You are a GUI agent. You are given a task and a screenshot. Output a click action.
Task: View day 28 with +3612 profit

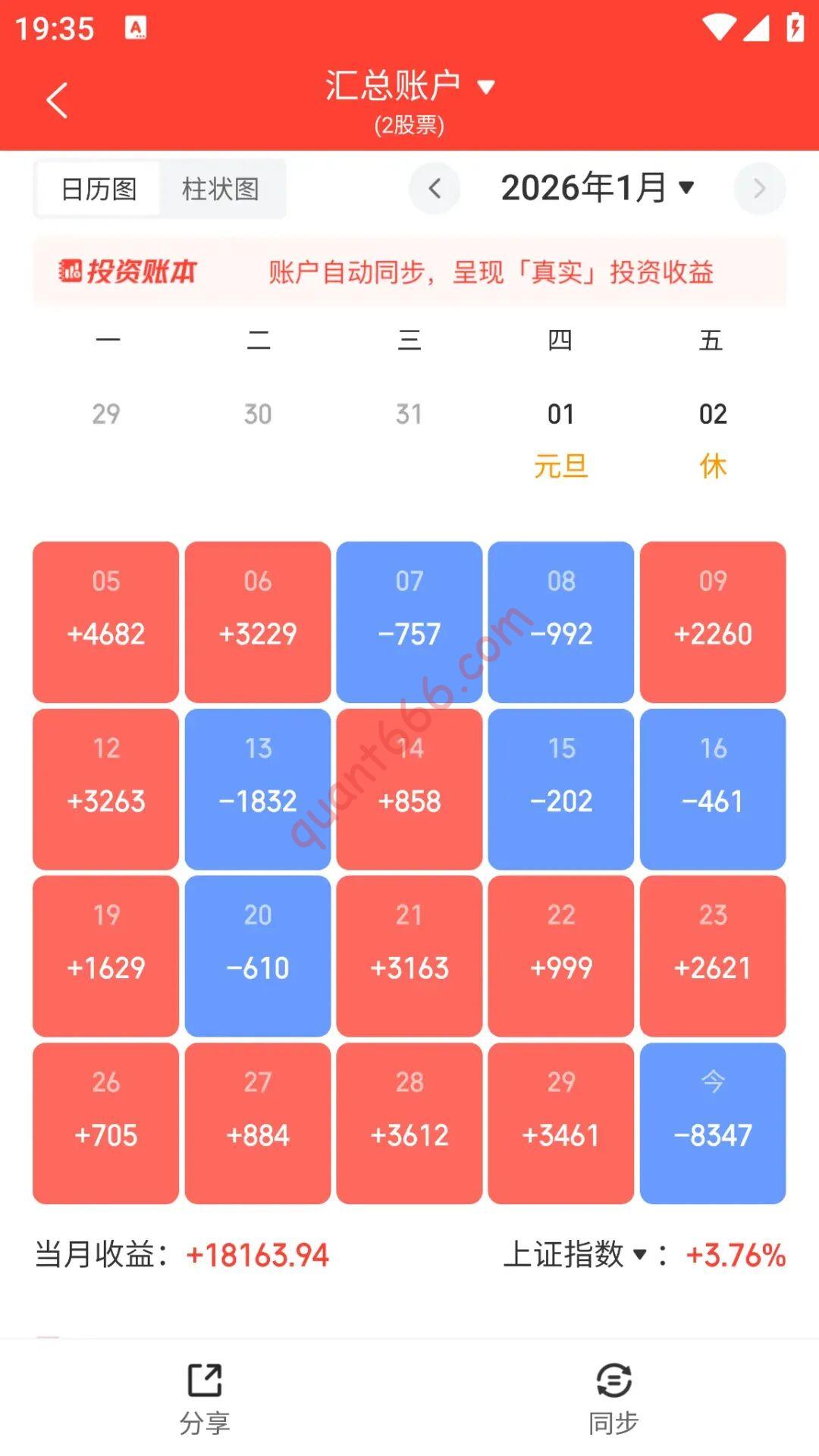coord(409,1123)
